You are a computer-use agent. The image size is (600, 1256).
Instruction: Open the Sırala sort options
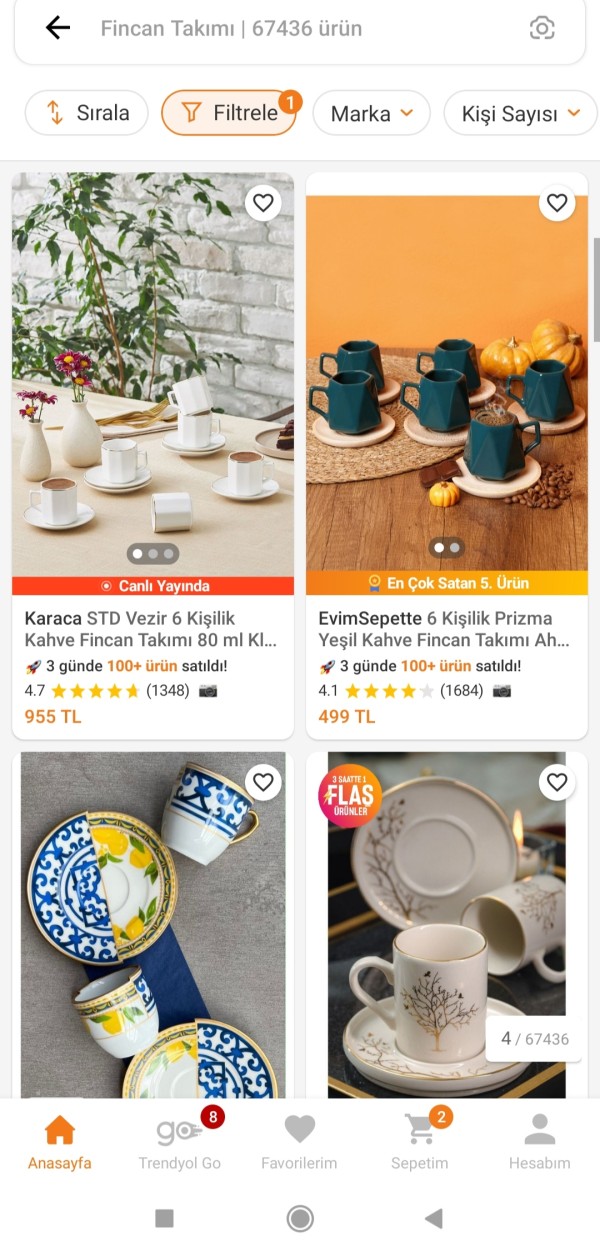(87, 113)
